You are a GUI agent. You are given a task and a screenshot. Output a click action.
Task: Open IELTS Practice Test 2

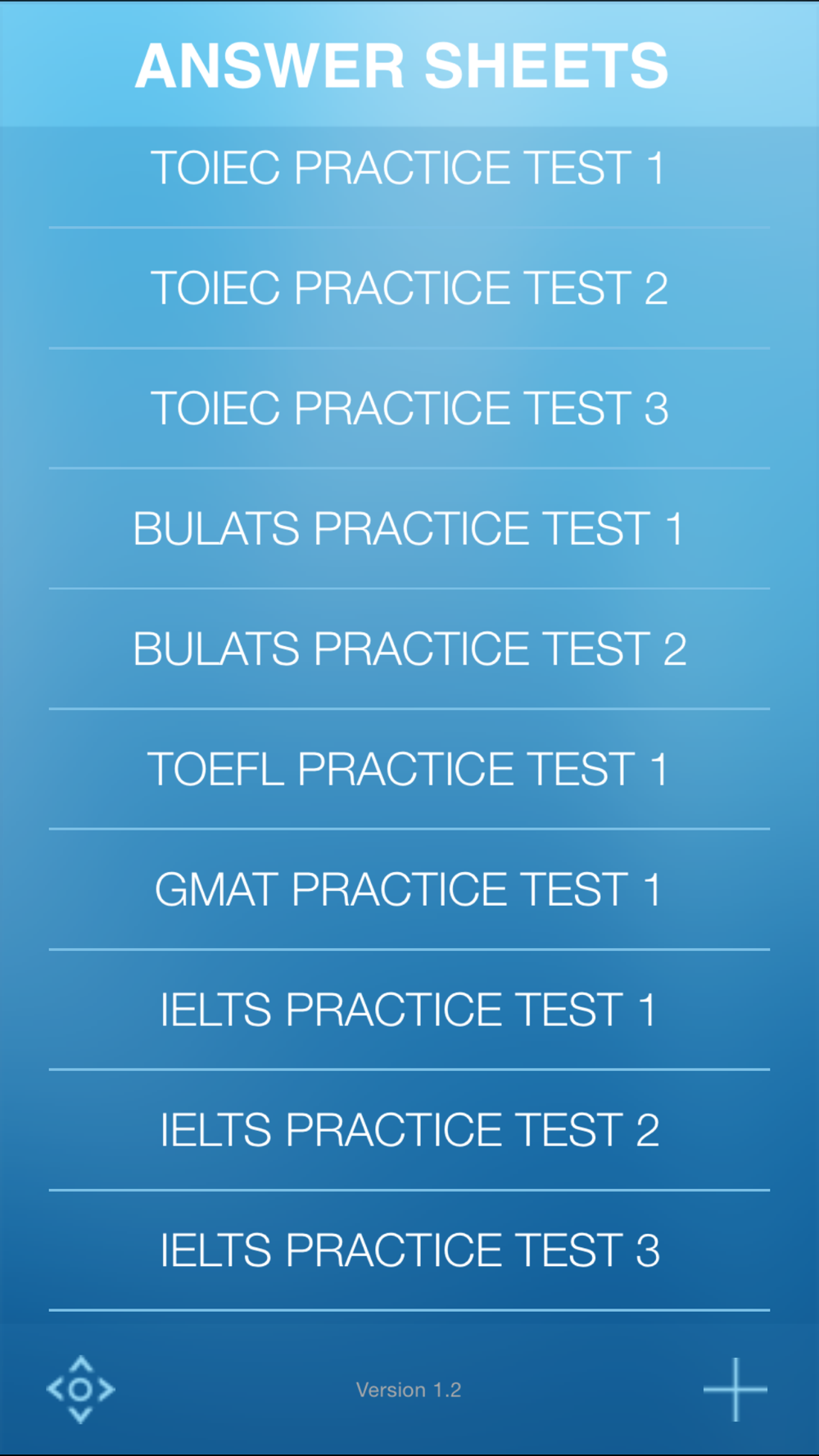coord(409,1130)
